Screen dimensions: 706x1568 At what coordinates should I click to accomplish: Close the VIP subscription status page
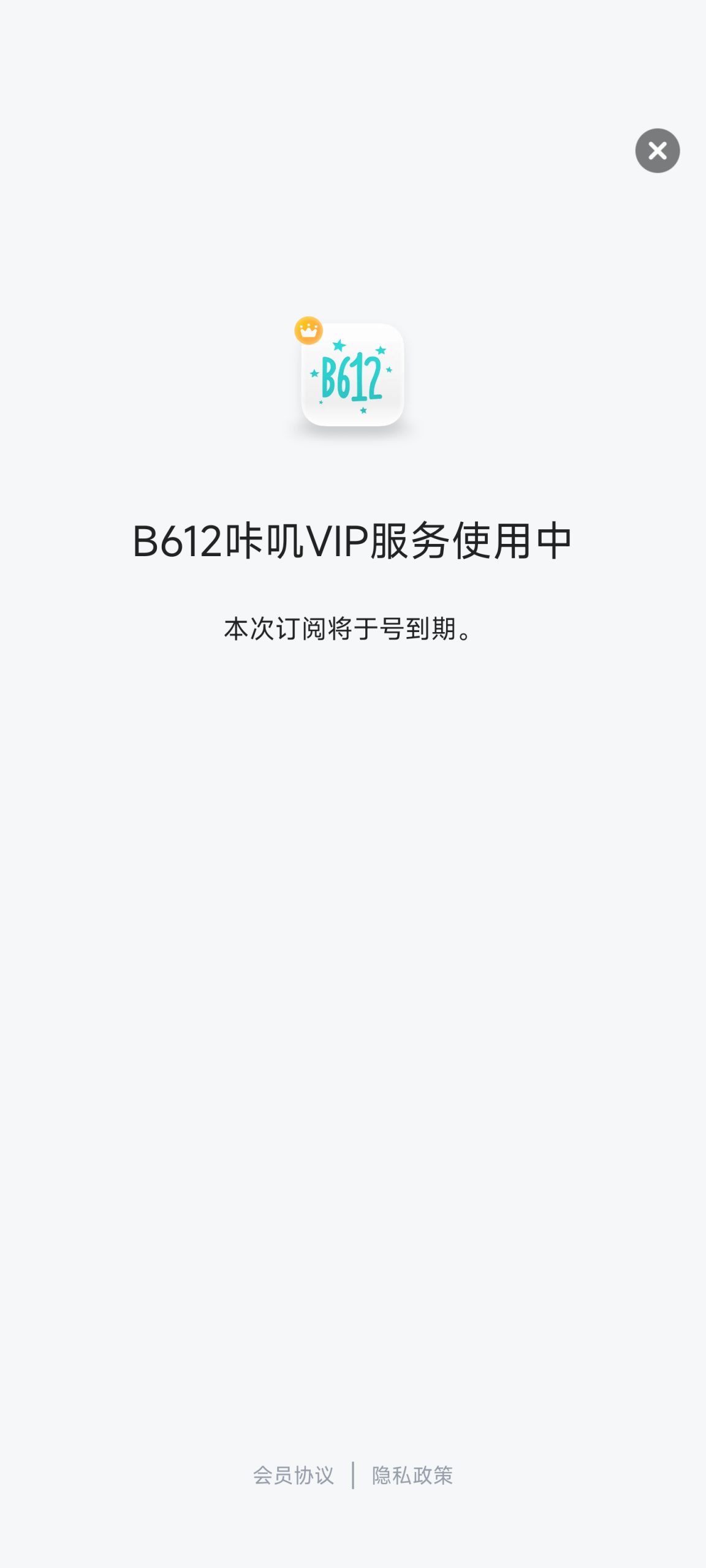pos(658,151)
